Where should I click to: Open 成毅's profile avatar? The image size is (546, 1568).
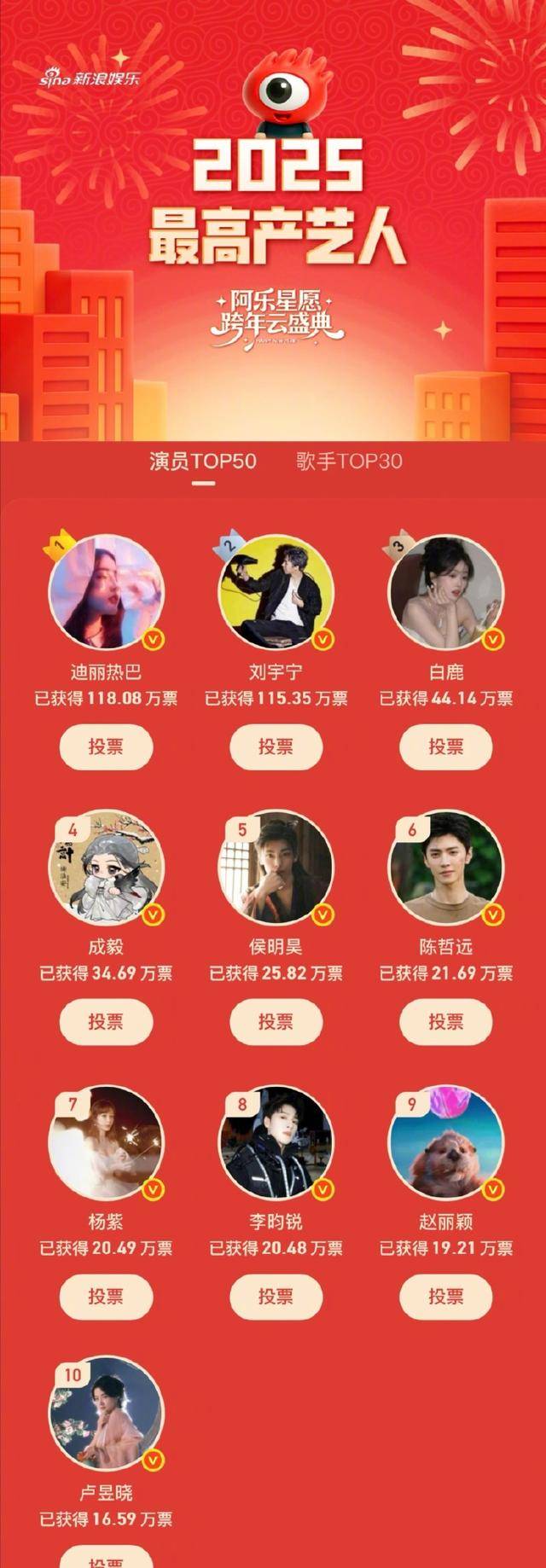pos(106,868)
